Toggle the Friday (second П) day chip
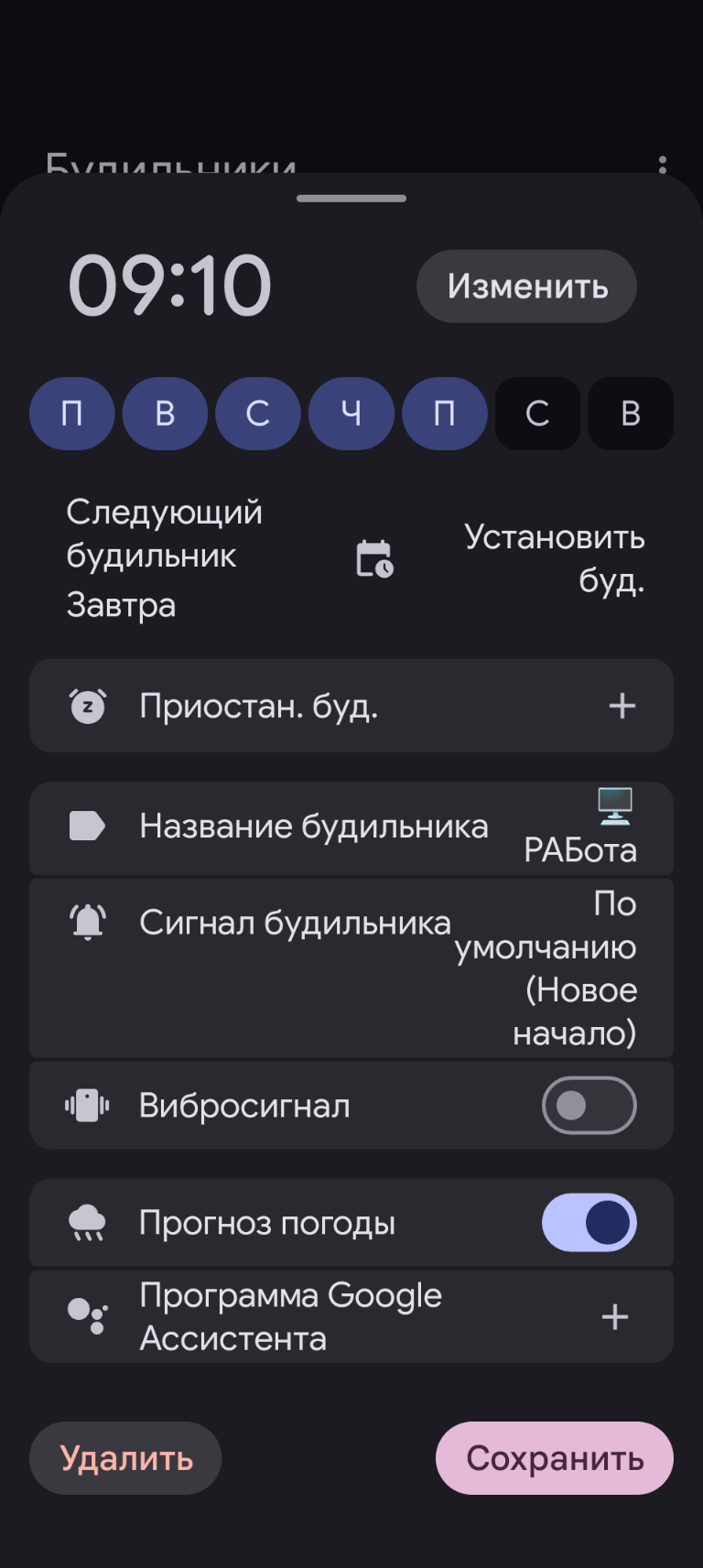The image size is (703, 1568). click(x=444, y=414)
